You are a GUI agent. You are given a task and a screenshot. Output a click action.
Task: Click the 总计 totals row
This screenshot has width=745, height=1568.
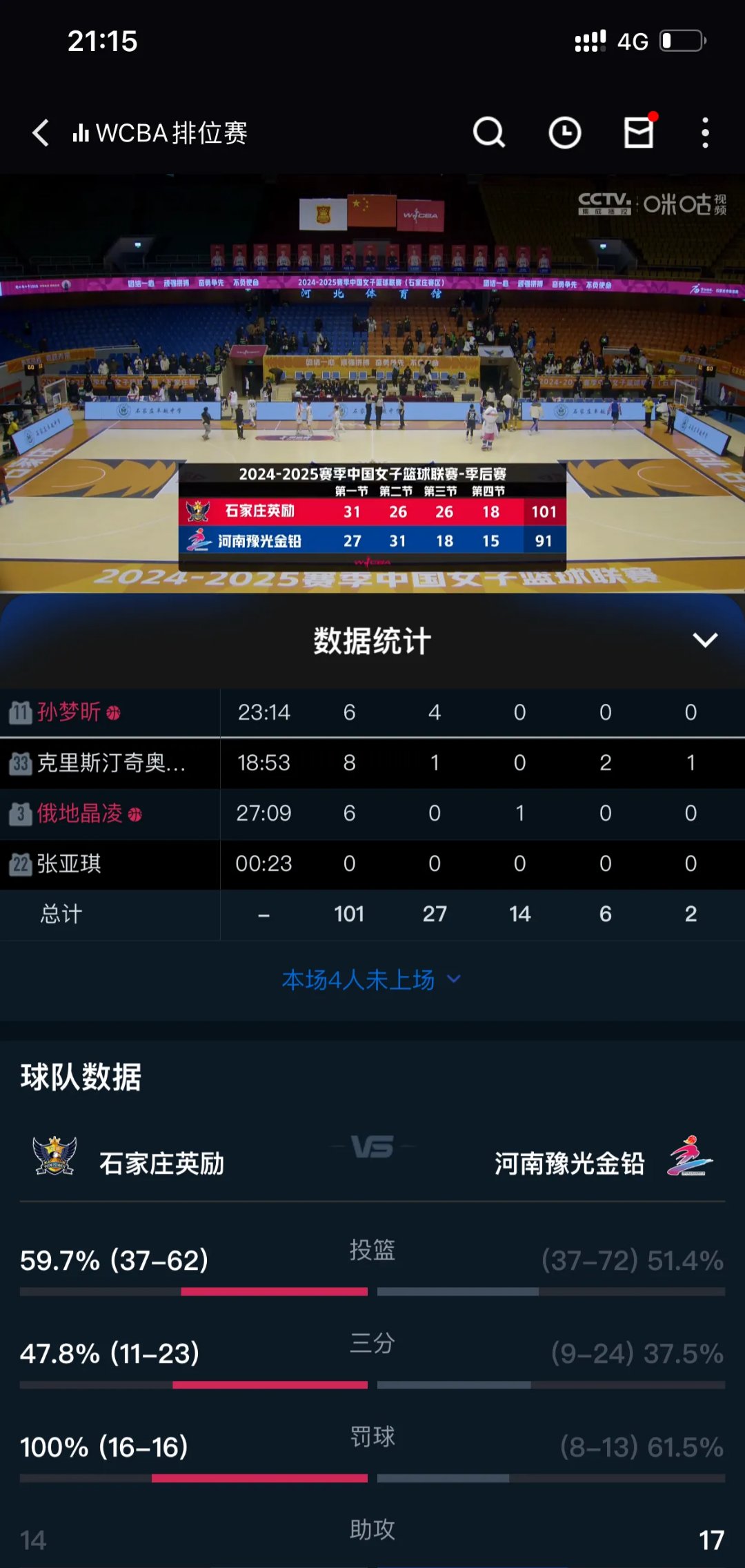(x=61, y=914)
